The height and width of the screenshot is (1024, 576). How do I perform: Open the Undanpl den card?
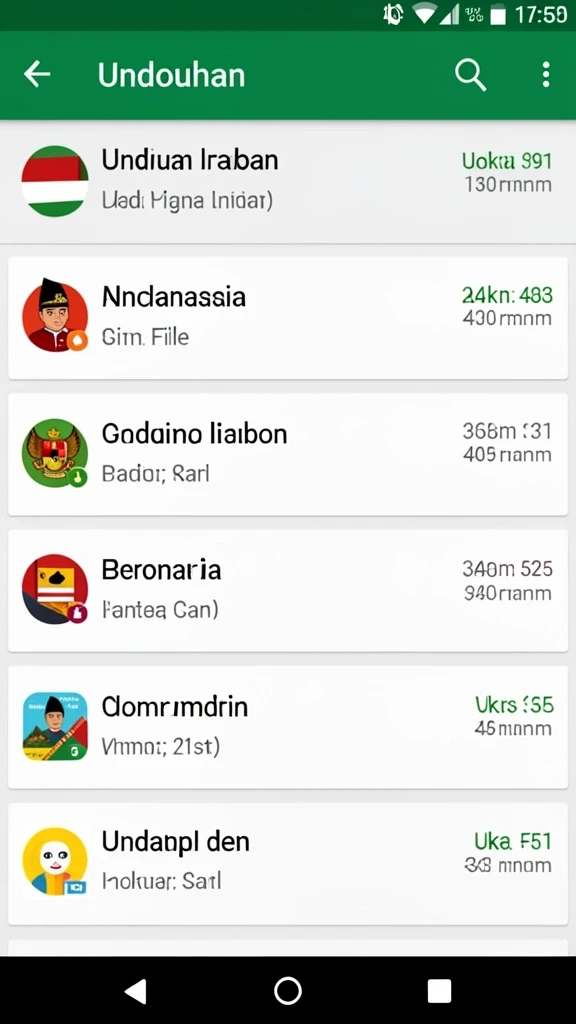coord(288,863)
